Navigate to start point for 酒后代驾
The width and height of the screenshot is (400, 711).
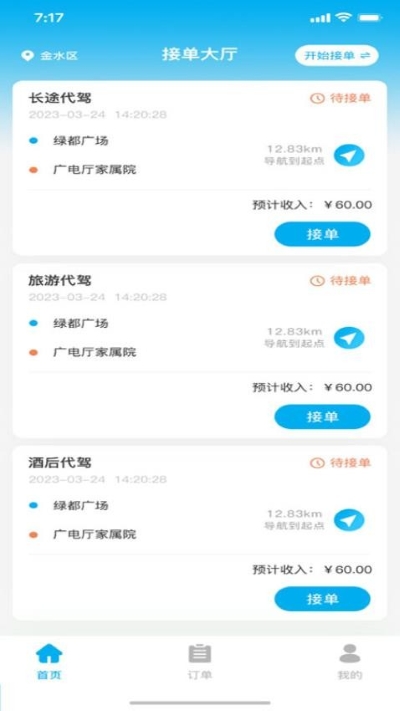click(x=349, y=520)
